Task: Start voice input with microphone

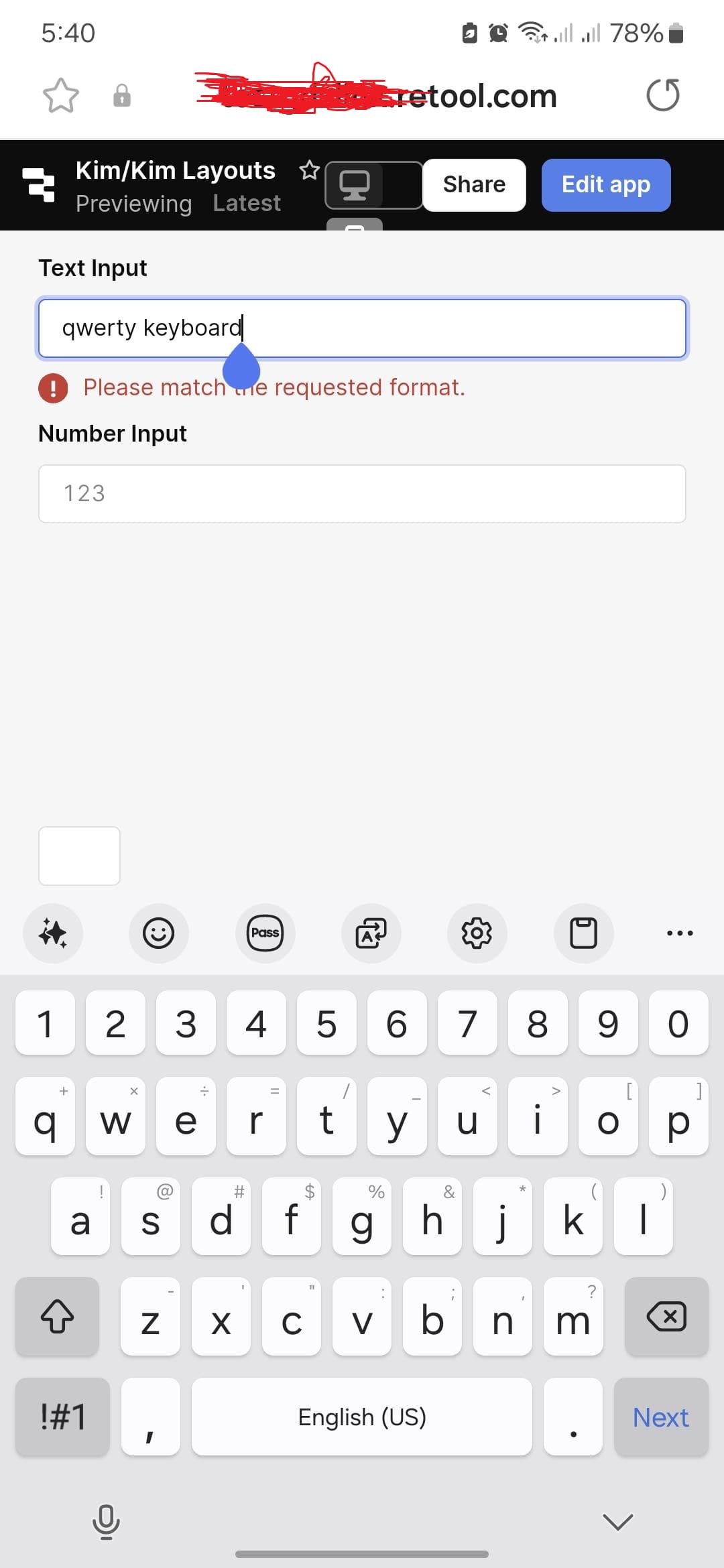Action: [106, 1522]
